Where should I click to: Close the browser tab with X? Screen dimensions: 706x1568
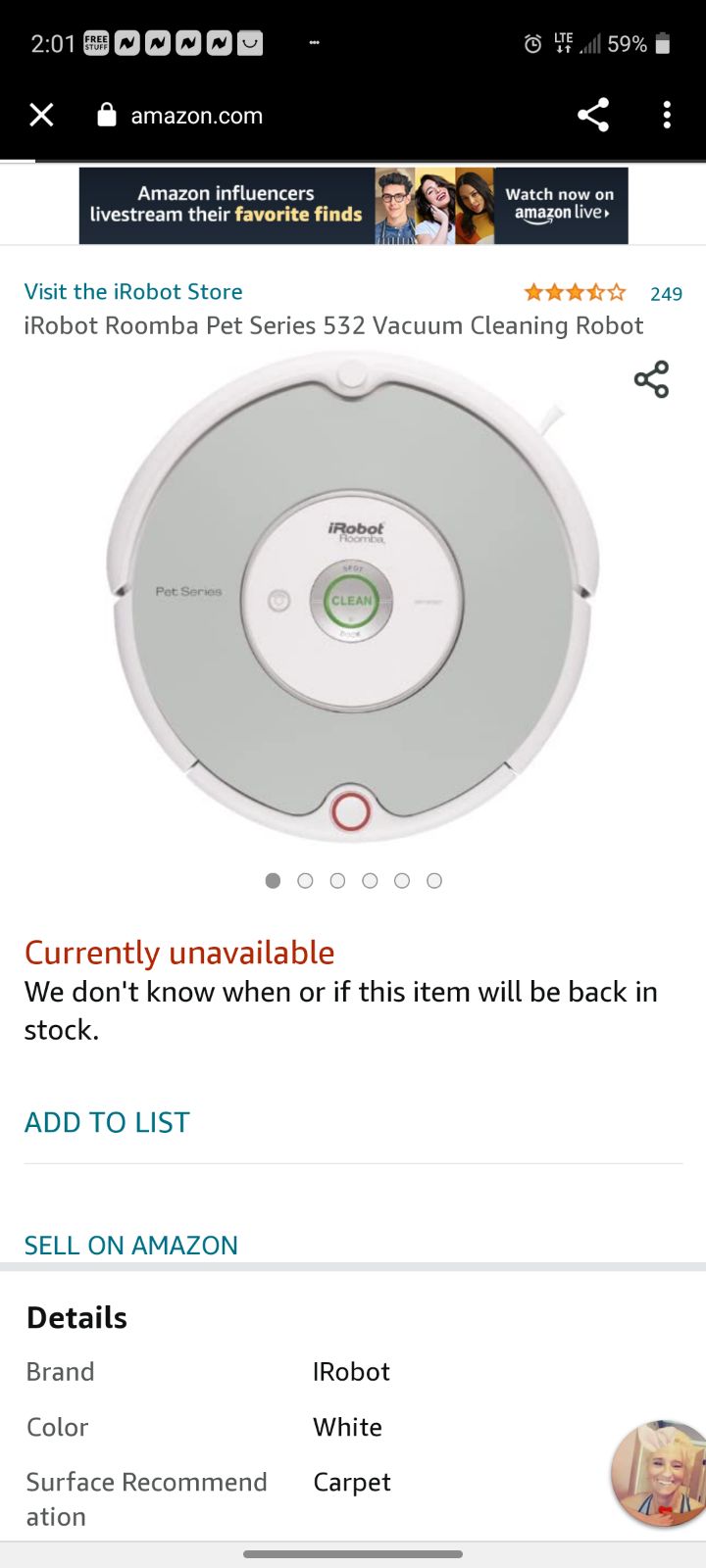(41, 116)
